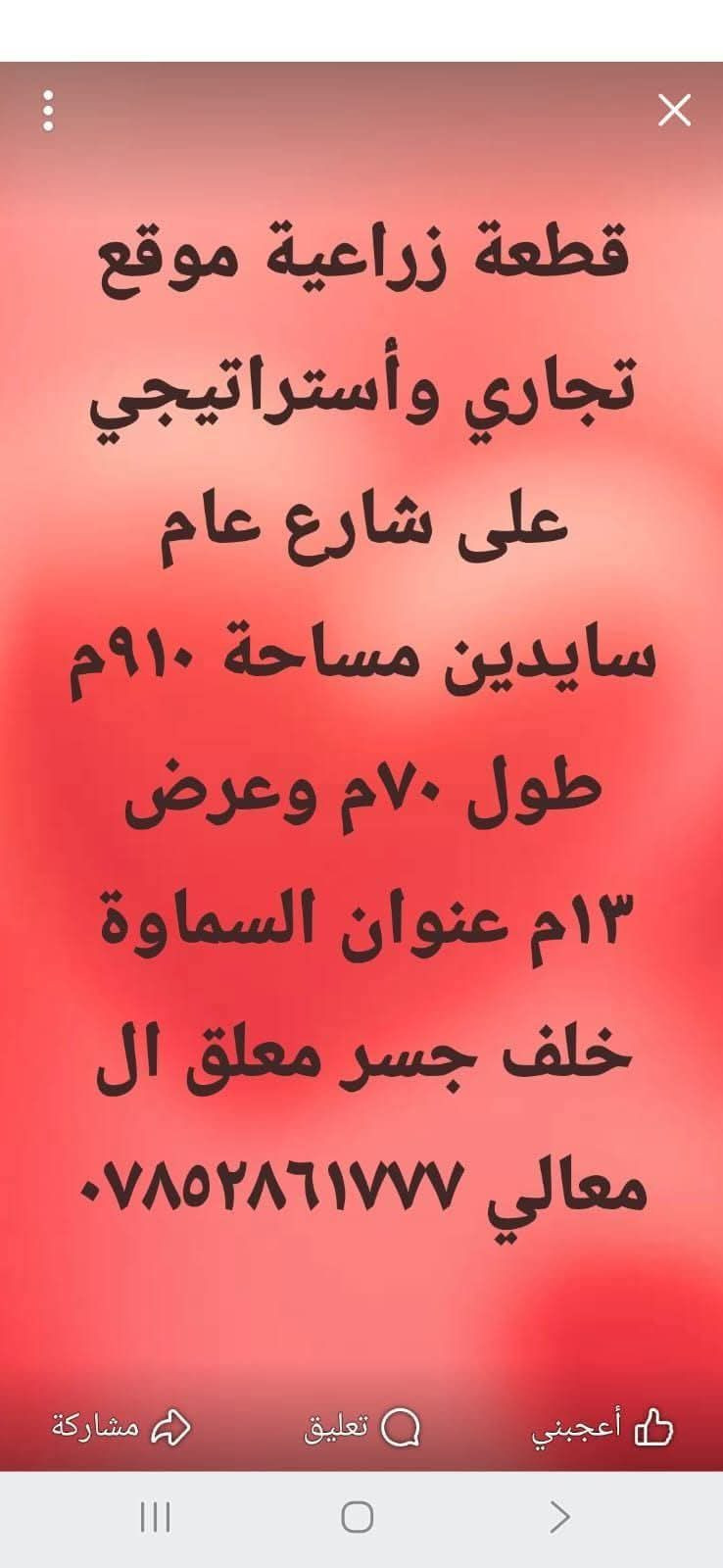Share the post using مشاركة
Viewport: 723px width, 1568px height.
click(120, 1428)
